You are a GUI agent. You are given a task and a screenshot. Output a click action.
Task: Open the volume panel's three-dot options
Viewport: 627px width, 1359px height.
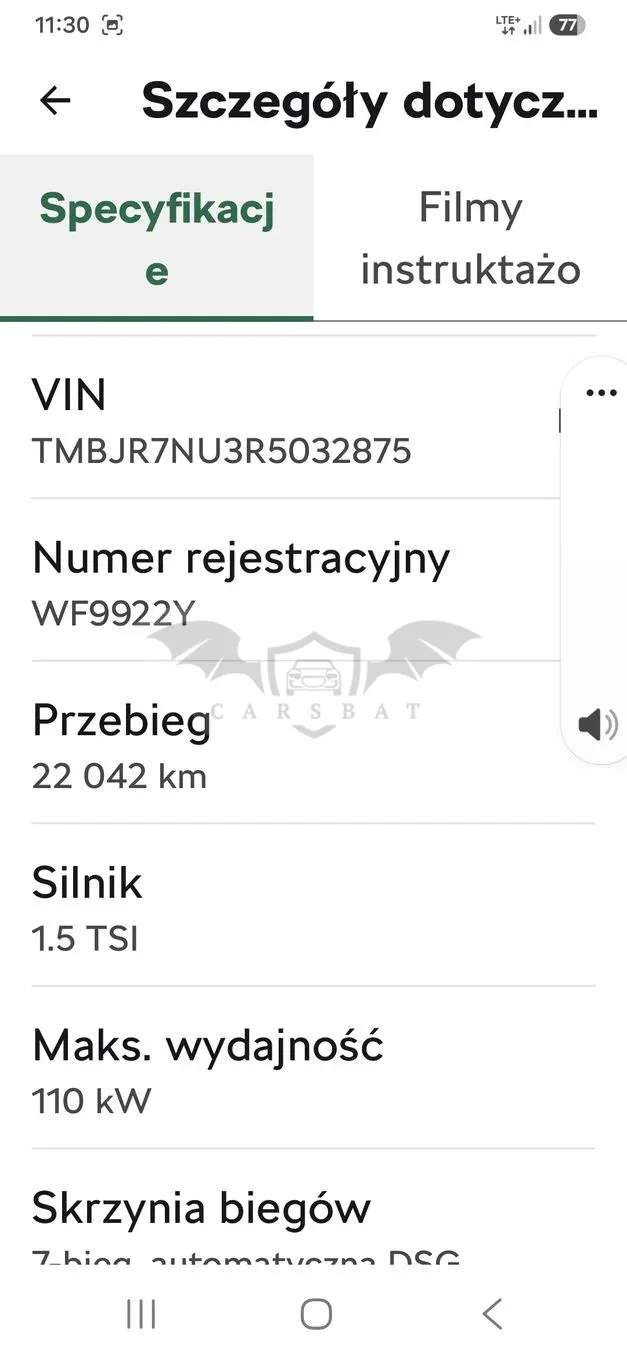pyautogui.click(x=601, y=393)
